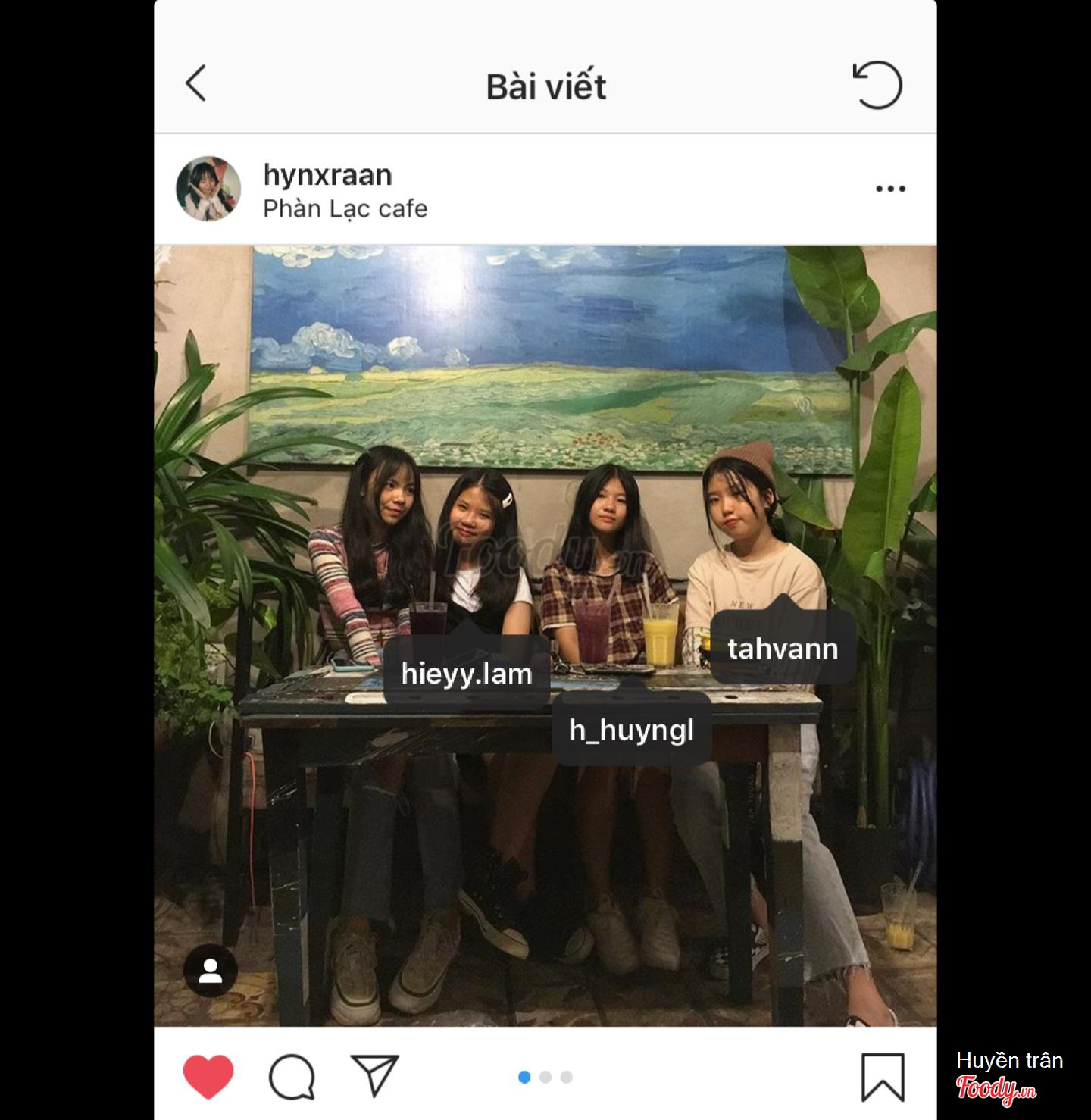This screenshot has width=1091, height=1120.
Task: Open the h_huyngl tagged profile
Action: coord(631,731)
